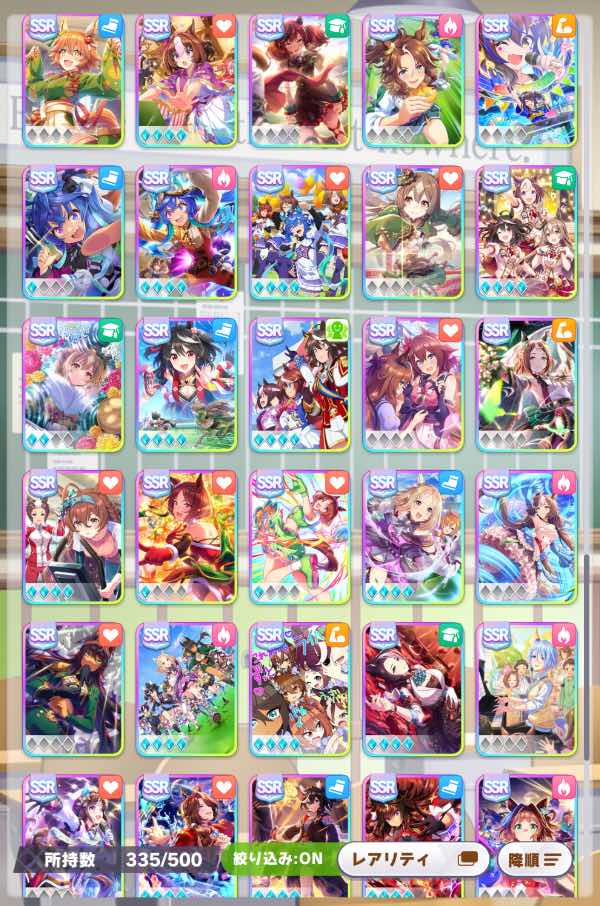The height and width of the screenshot is (906, 600).
Task: Open the 絞り込み:ON filter settings
Action: tap(278, 859)
